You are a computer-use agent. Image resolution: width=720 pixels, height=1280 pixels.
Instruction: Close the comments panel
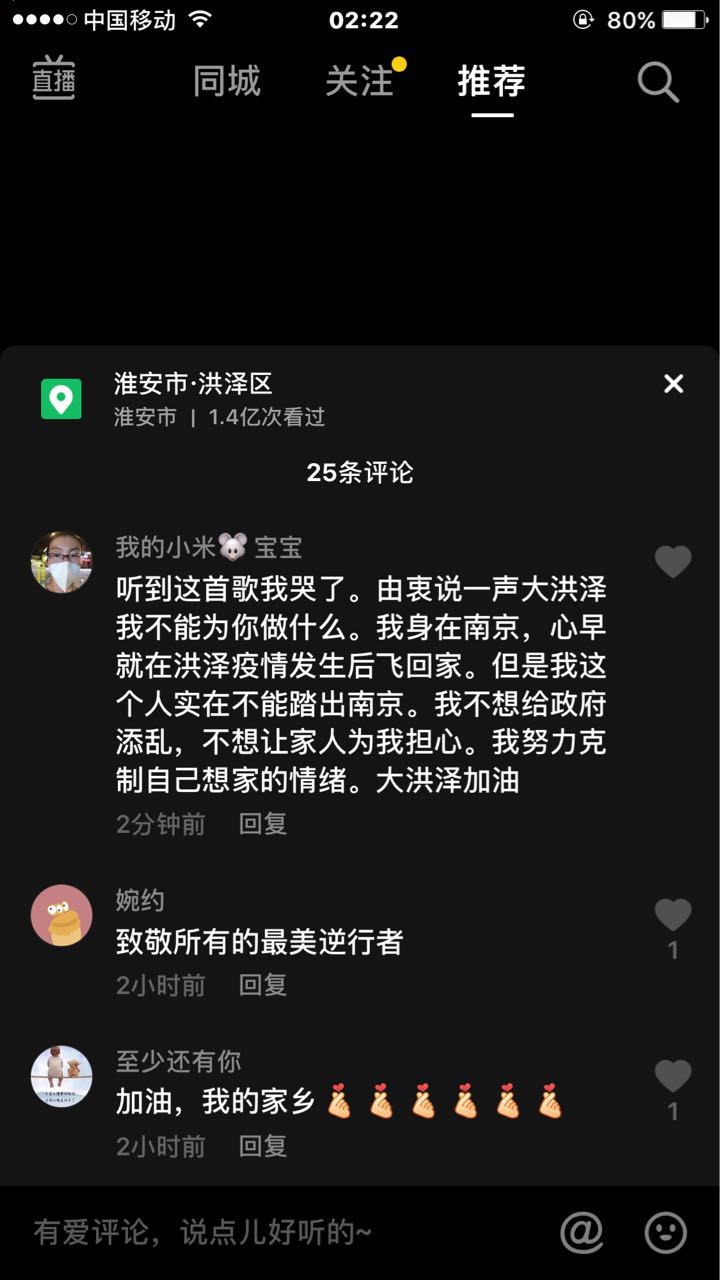(x=674, y=383)
